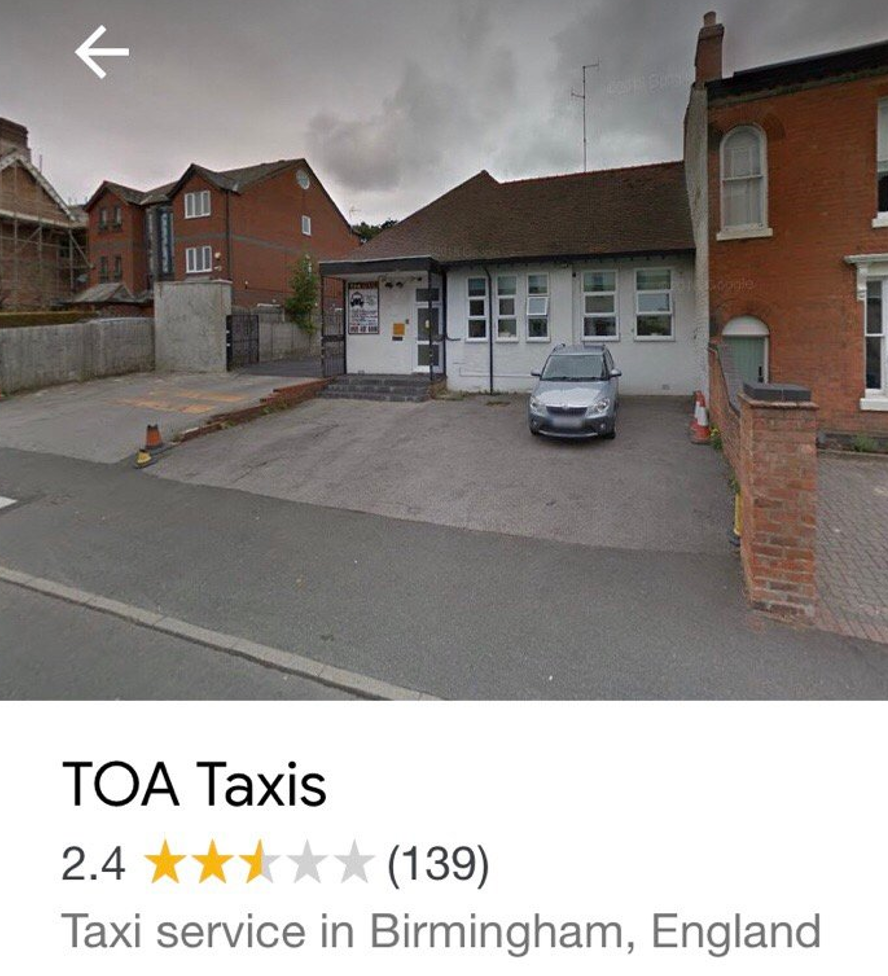Go back using the white arrow

coord(102,52)
